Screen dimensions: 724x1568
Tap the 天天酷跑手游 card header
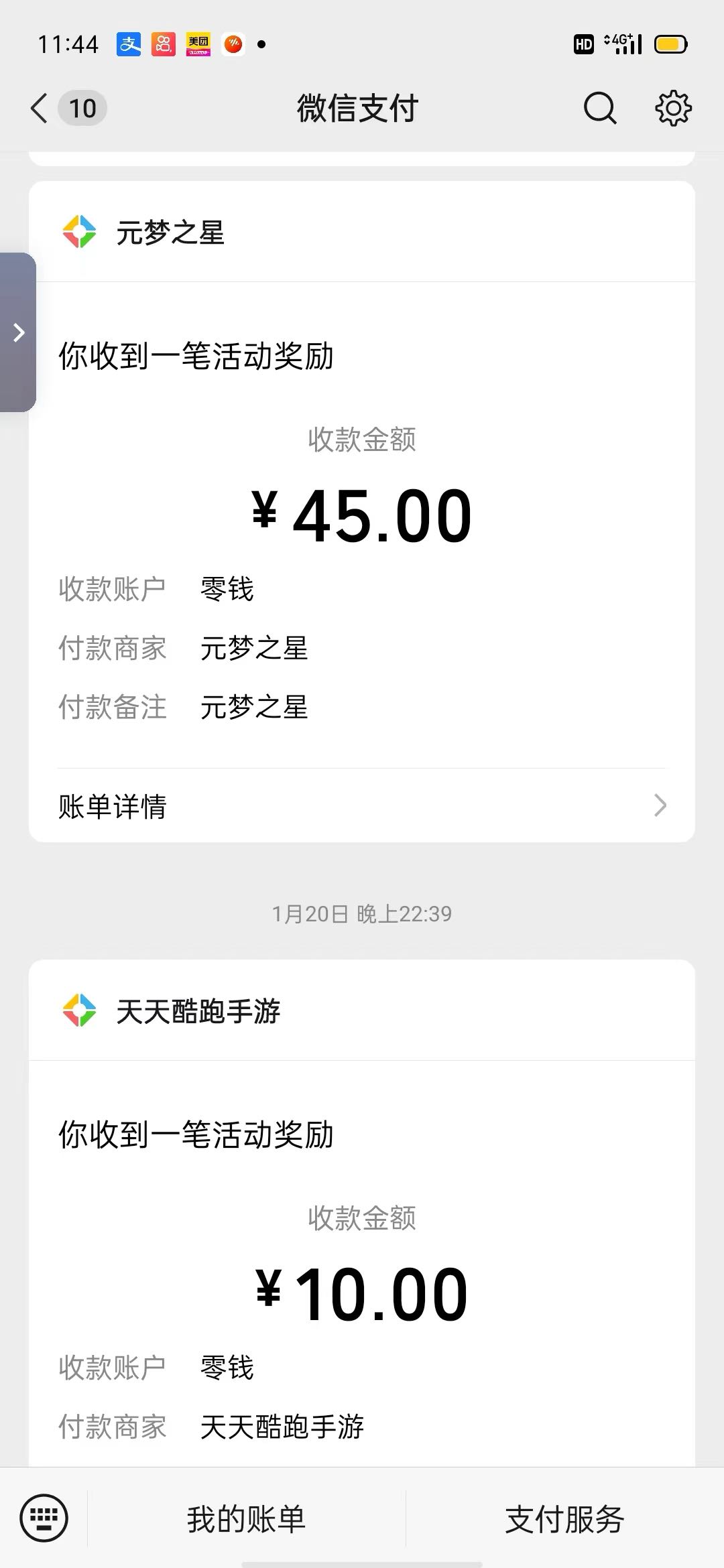click(362, 1010)
